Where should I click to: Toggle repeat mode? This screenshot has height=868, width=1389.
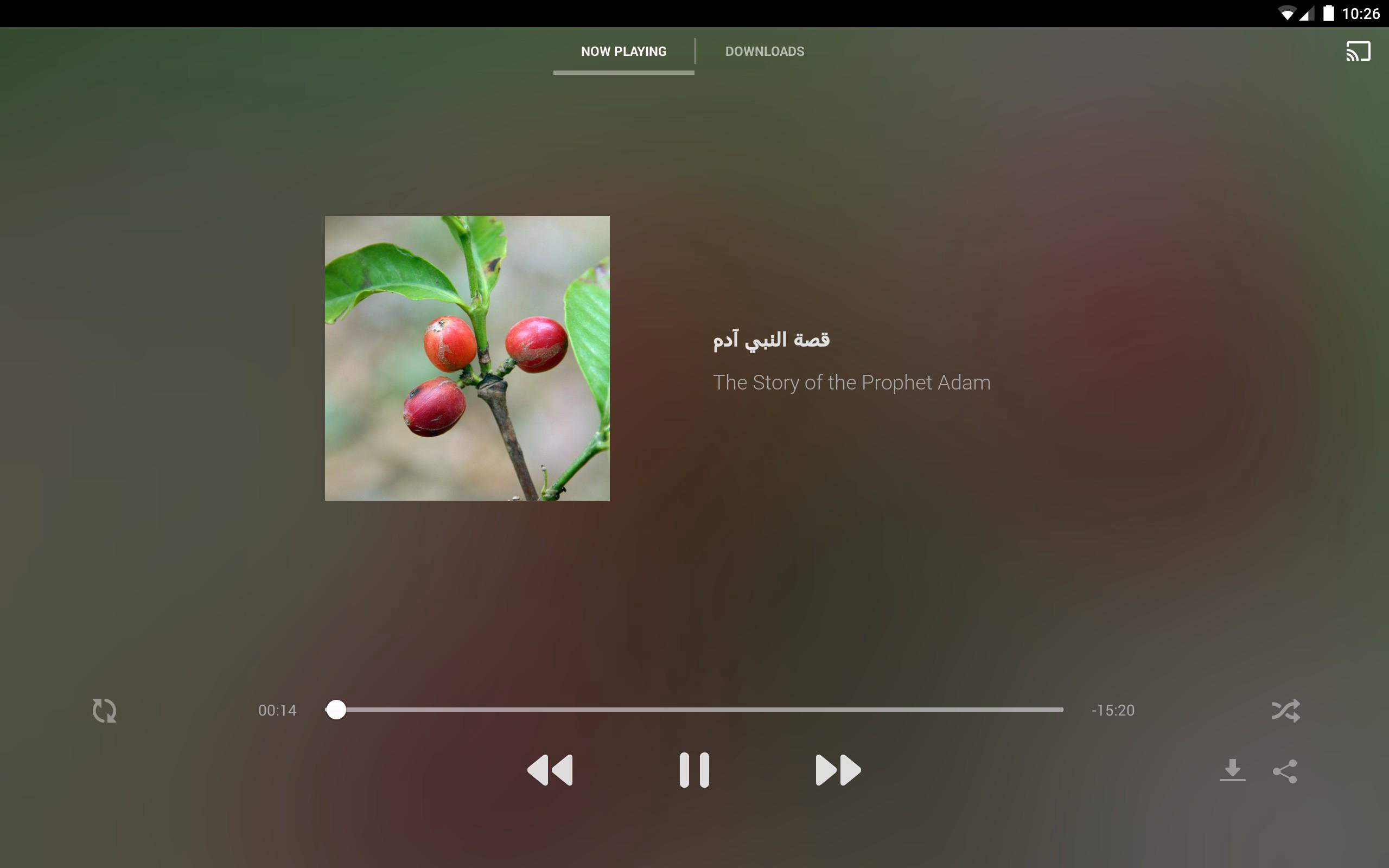pos(105,710)
